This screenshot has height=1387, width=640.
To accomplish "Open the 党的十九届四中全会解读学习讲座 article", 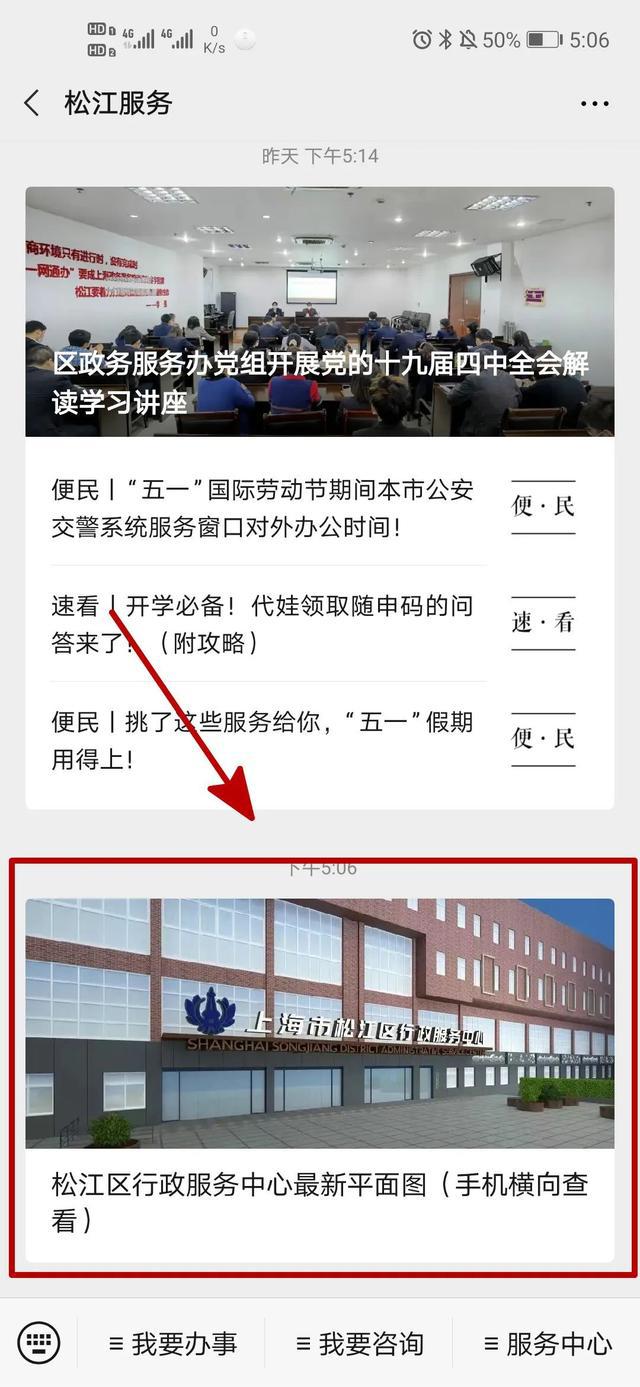I will (x=319, y=311).
